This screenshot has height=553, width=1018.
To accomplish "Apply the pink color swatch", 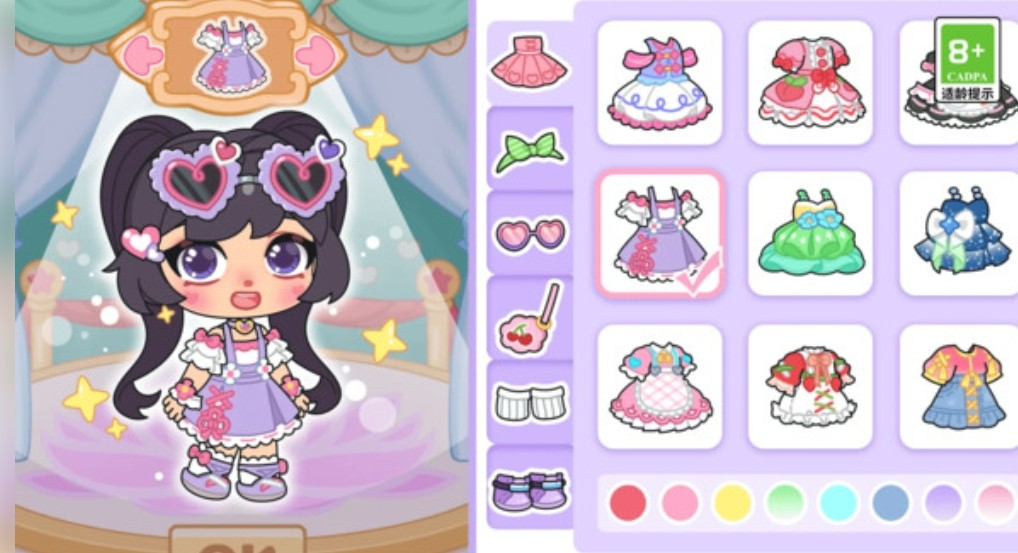I will [680, 502].
